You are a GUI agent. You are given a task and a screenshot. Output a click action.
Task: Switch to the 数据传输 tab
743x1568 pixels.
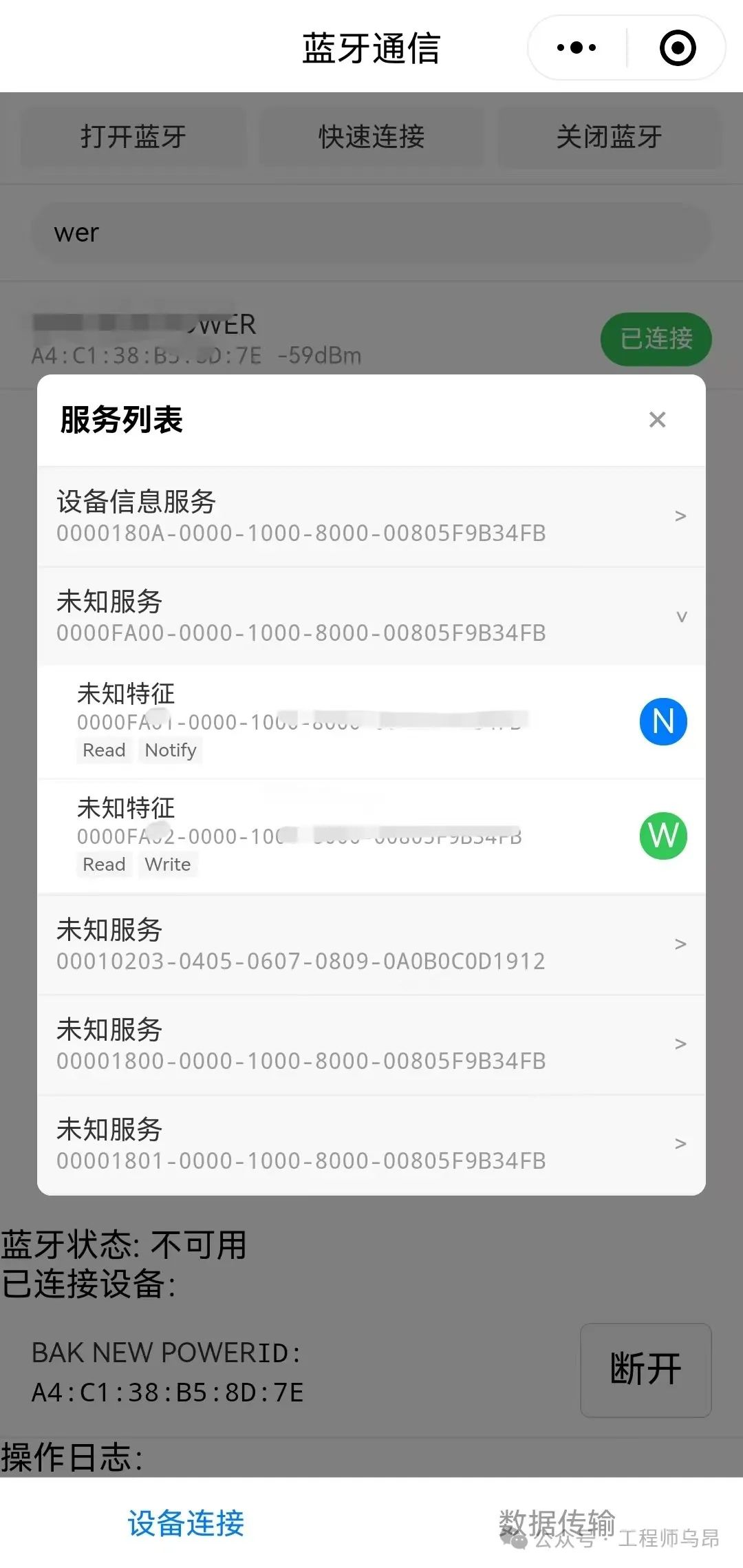tap(557, 1523)
